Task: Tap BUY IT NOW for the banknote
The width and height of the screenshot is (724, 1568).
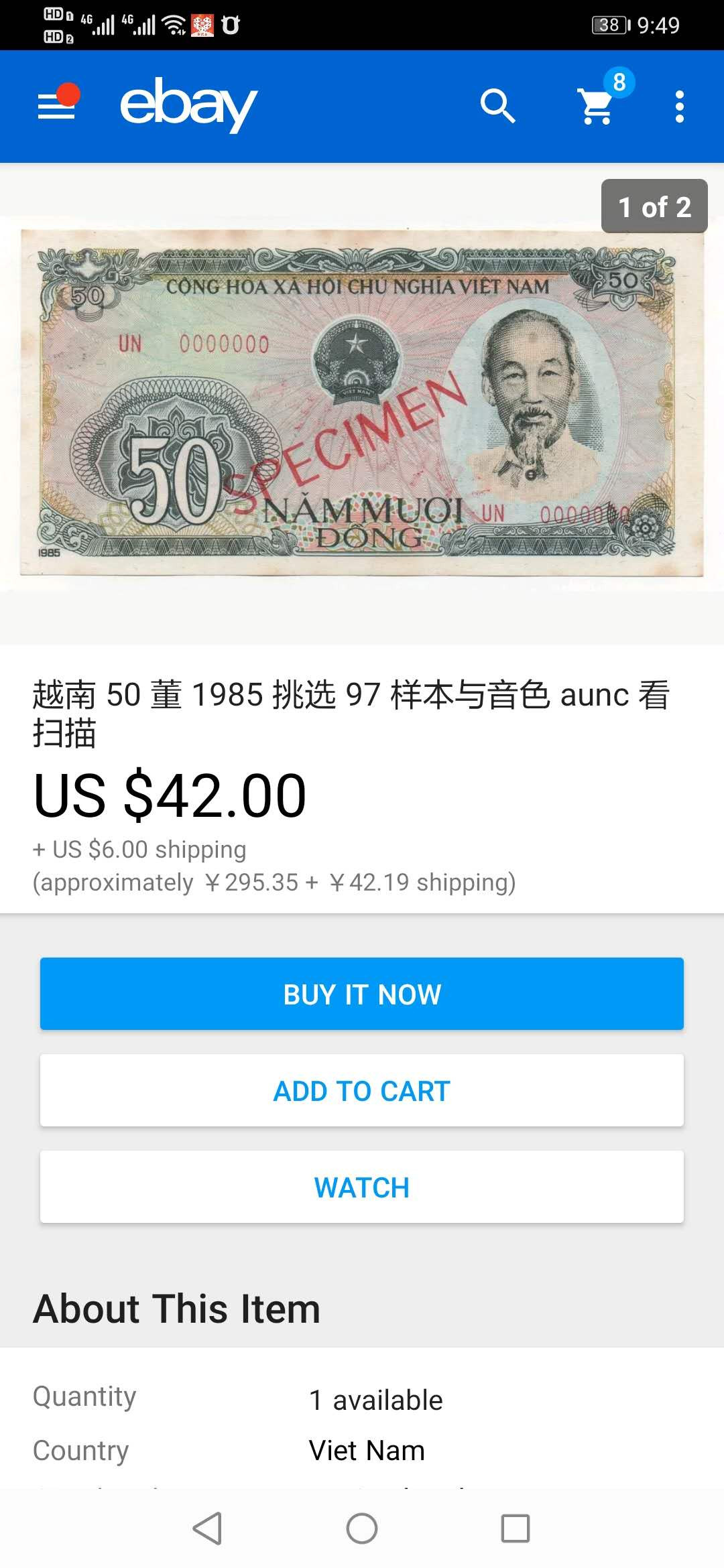Action: click(x=362, y=993)
